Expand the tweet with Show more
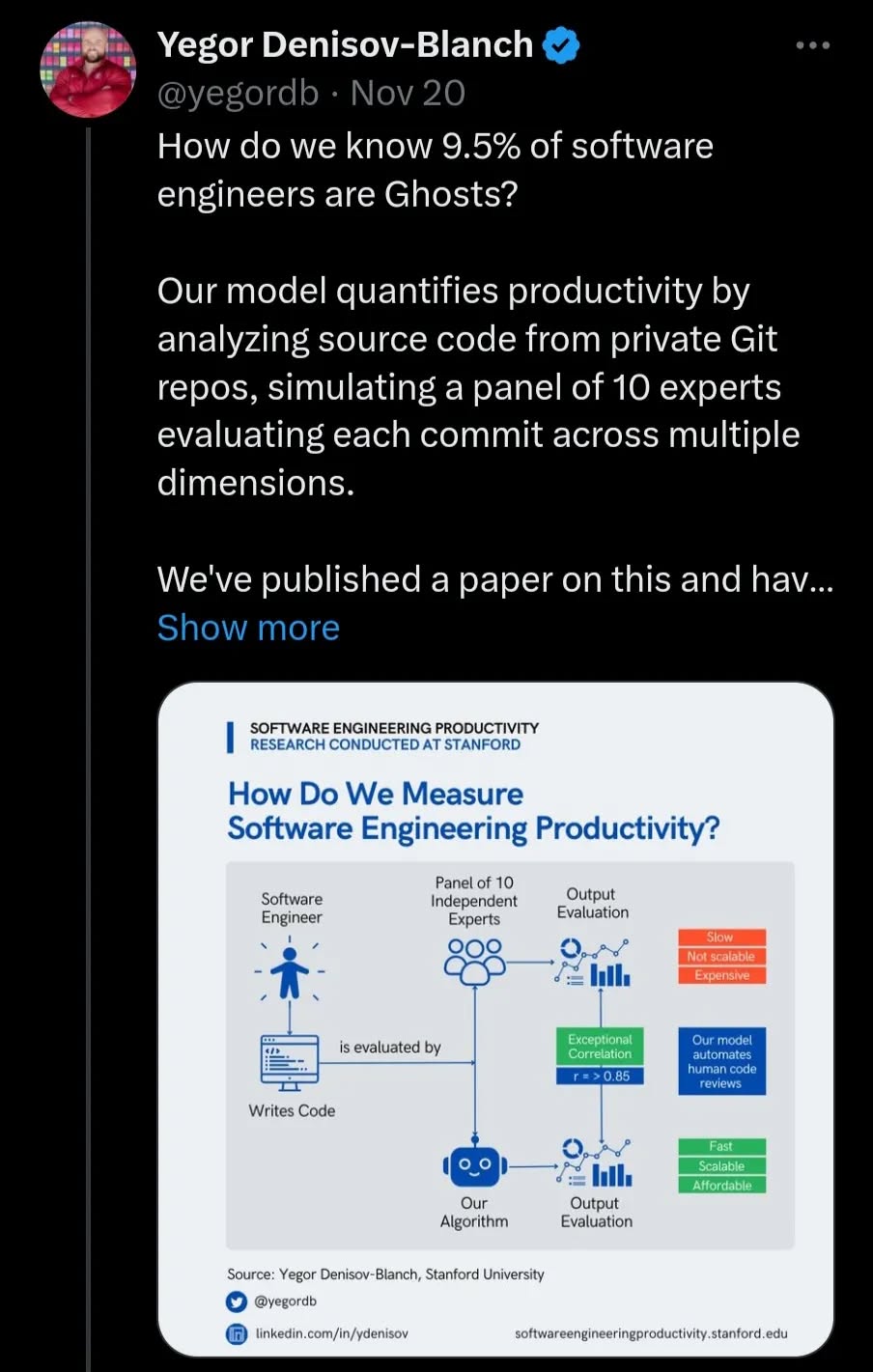This screenshot has height=1372, width=873. 248,628
